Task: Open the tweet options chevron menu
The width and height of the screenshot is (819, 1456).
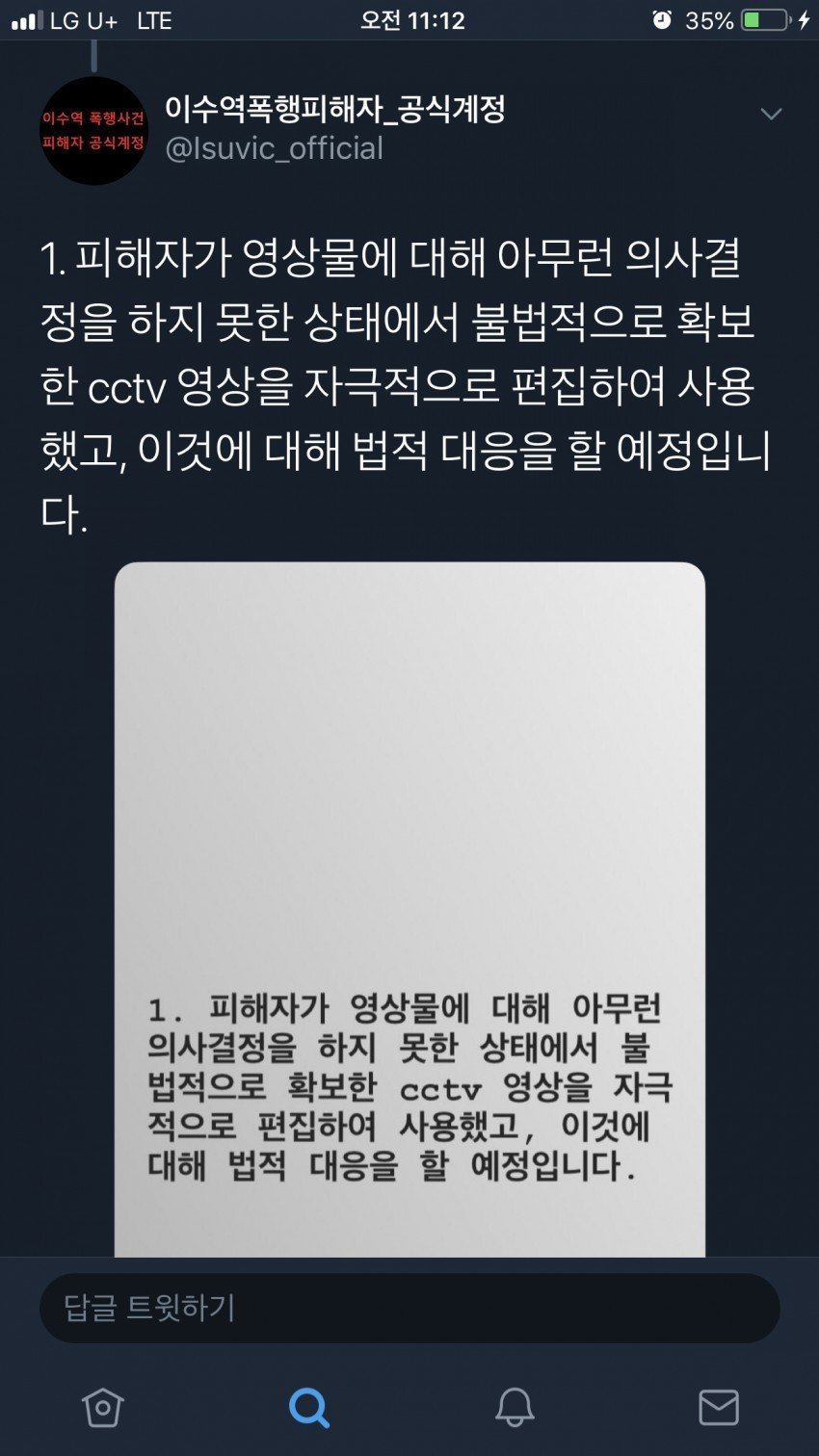Action: click(x=770, y=115)
